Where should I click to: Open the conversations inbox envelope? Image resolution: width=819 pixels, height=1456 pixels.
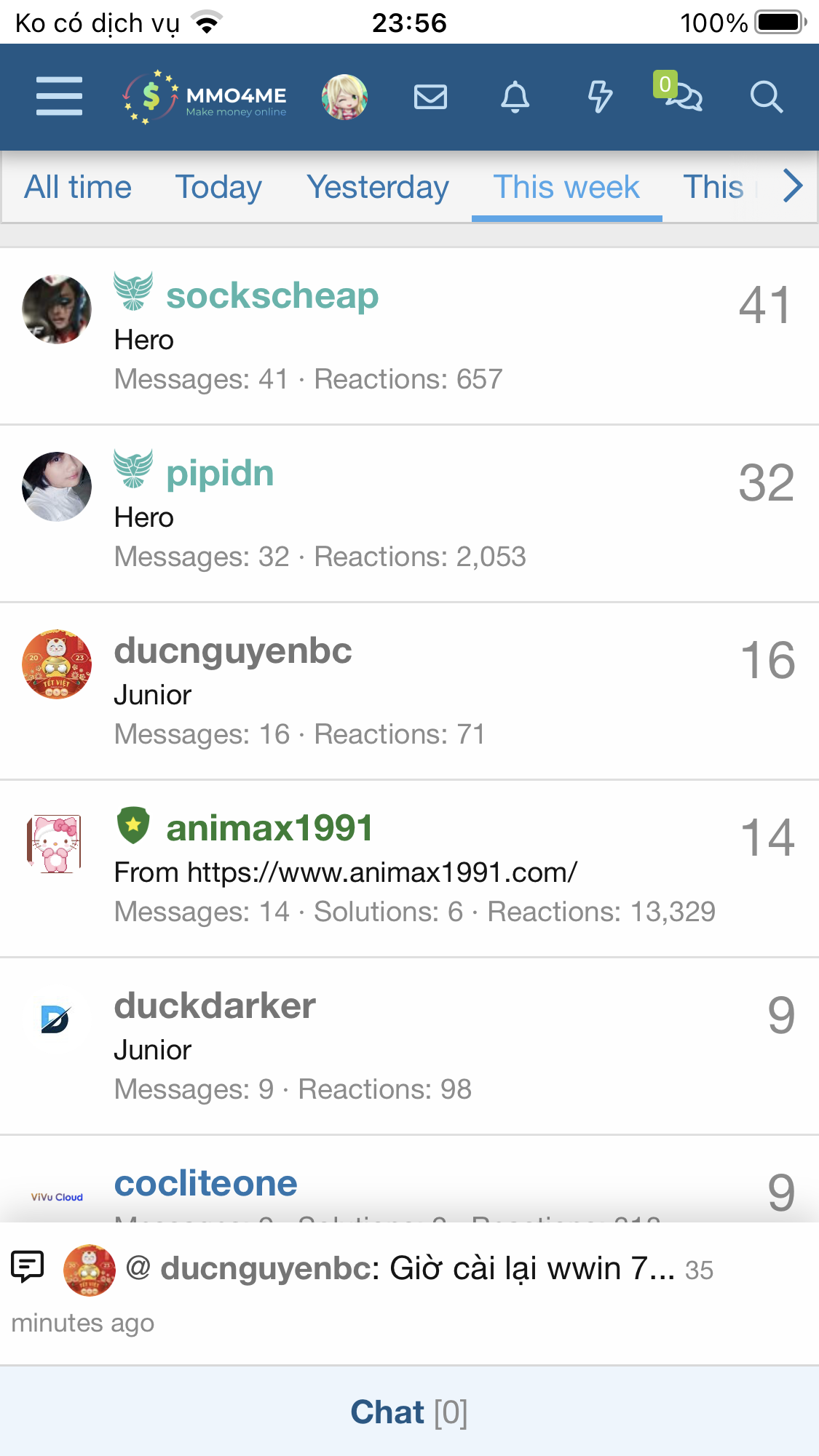coord(430,97)
